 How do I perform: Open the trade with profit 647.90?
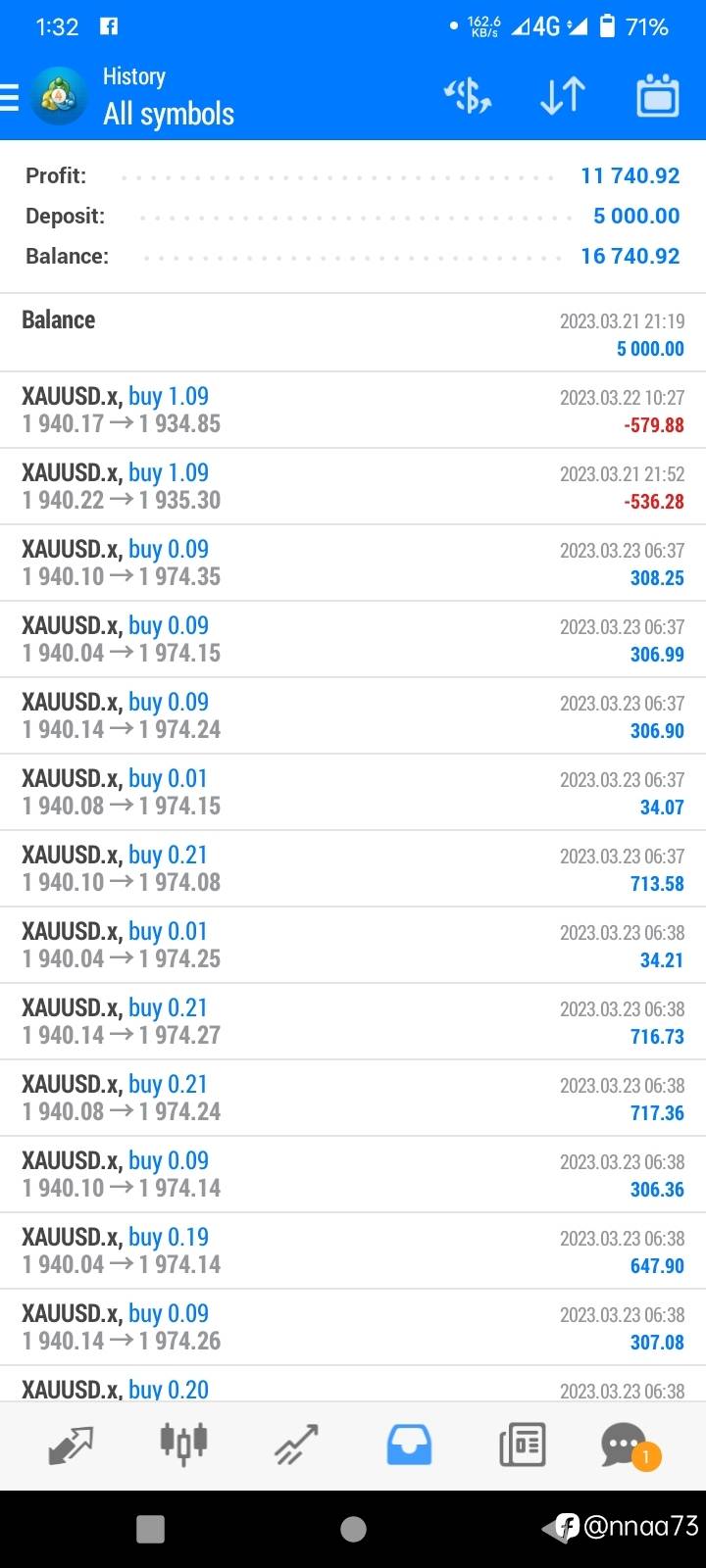(353, 1250)
